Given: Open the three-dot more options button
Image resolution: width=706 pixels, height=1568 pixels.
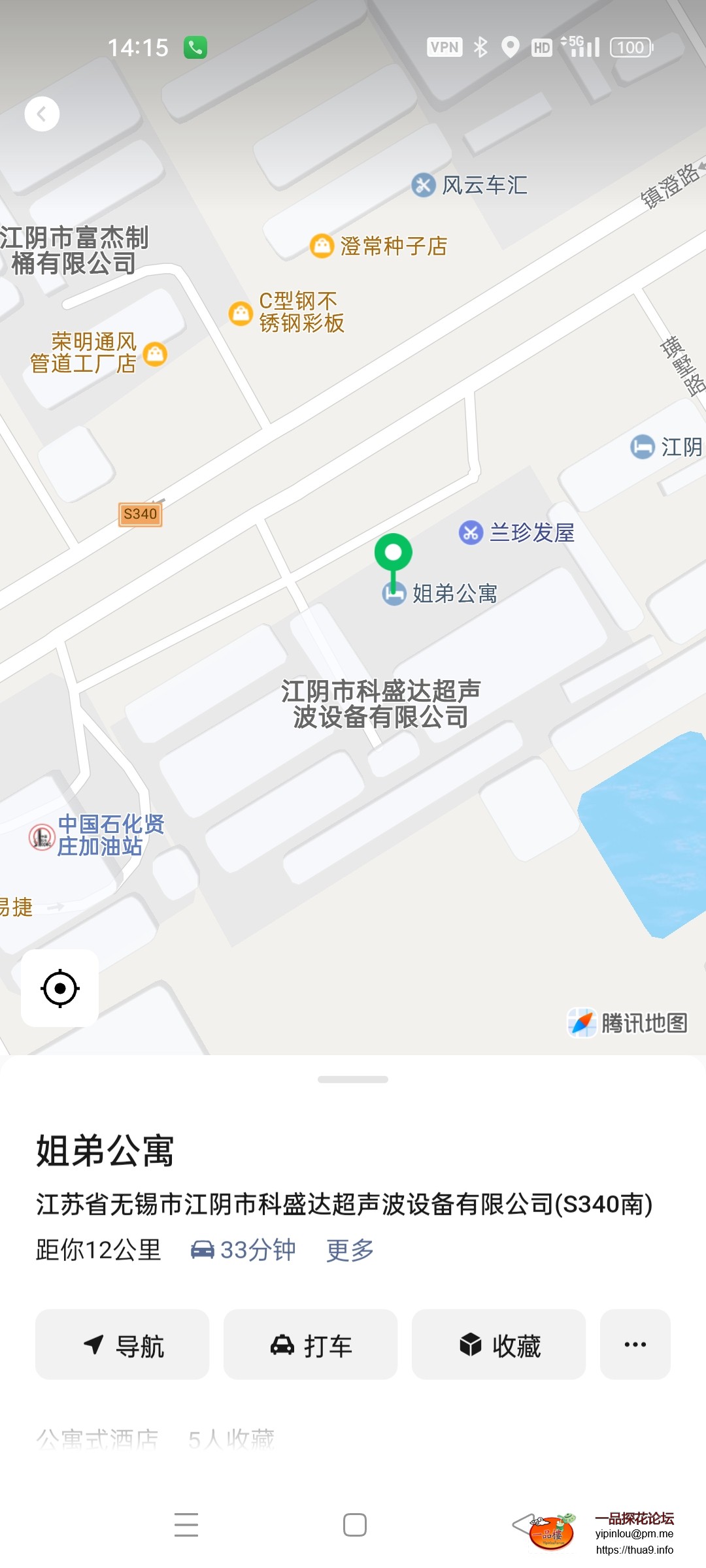Looking at the screenshot, I should click(635, 1345).
